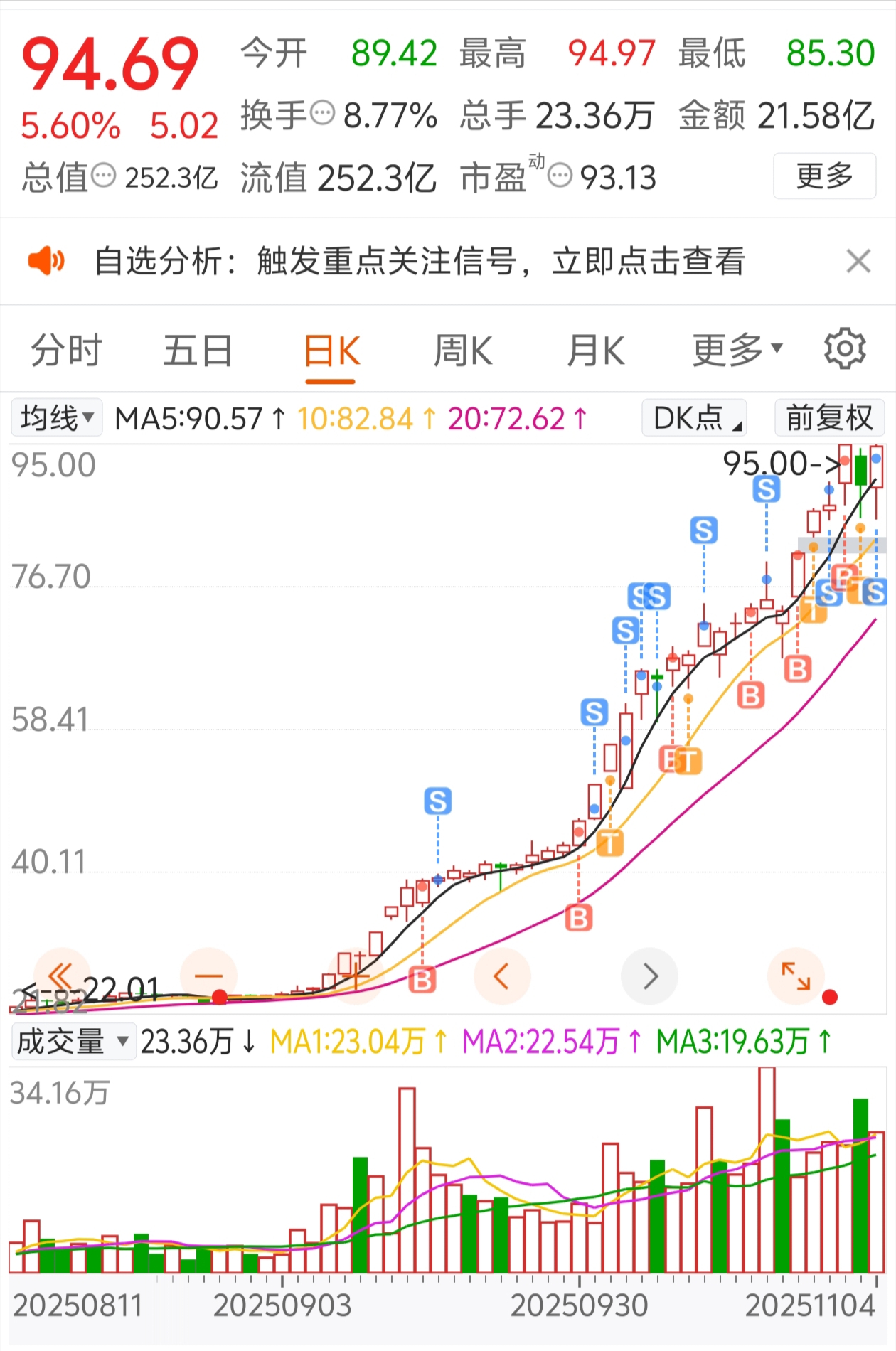Switch to the 分时 tab

point(66,351)
